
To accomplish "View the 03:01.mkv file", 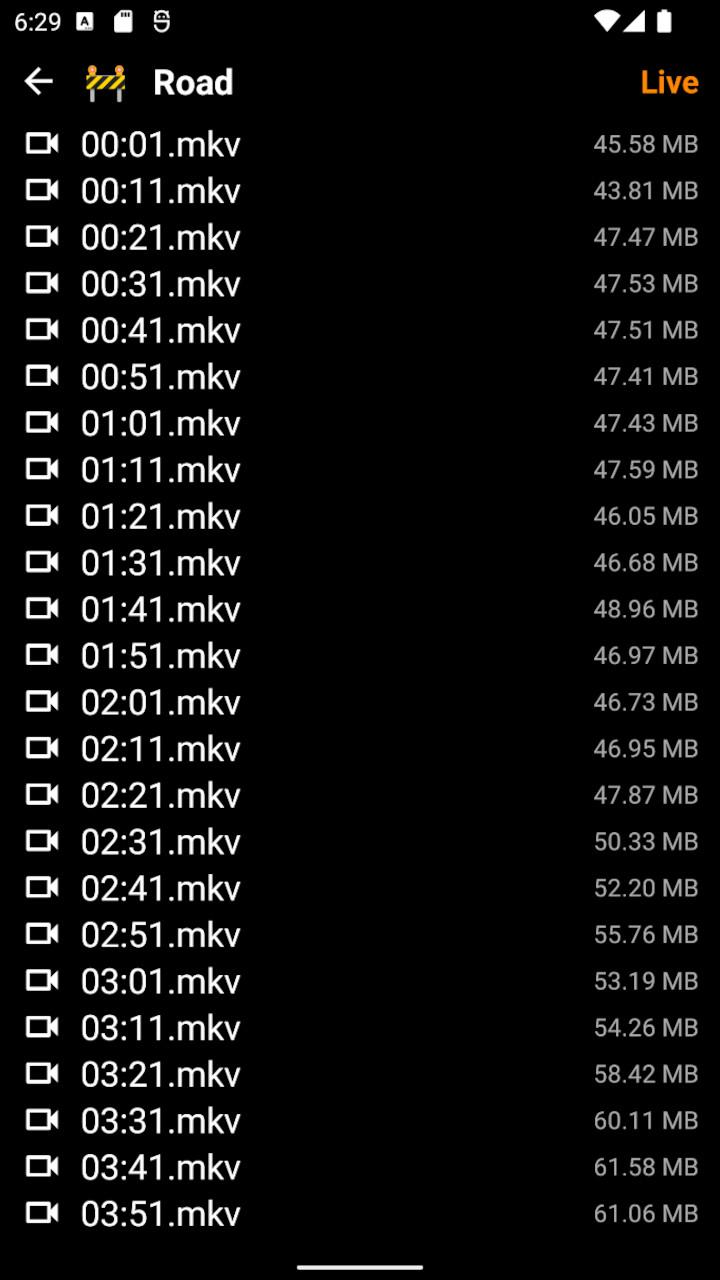I will click(x=160, y=981).
